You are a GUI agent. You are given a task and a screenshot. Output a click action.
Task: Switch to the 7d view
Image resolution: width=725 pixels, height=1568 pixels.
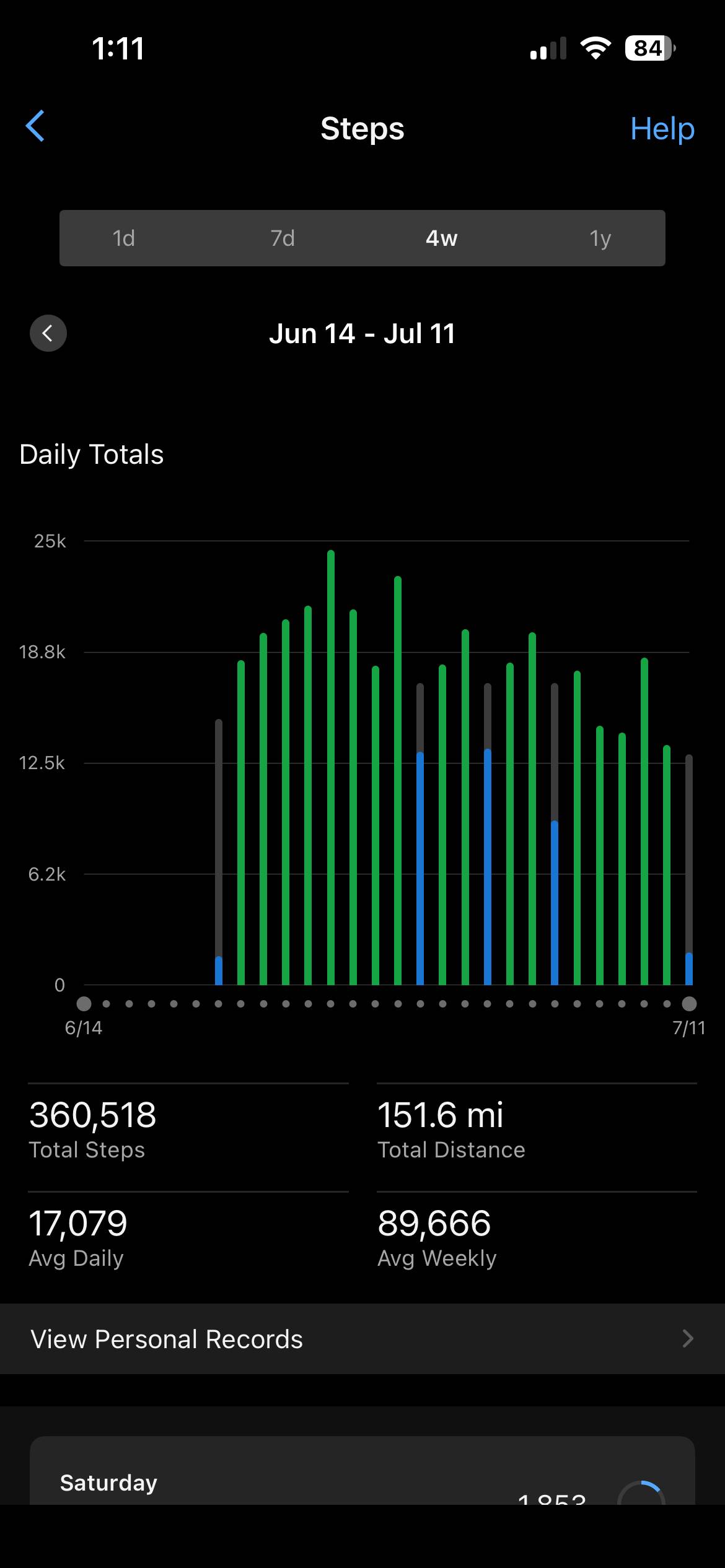coord(283,238)
